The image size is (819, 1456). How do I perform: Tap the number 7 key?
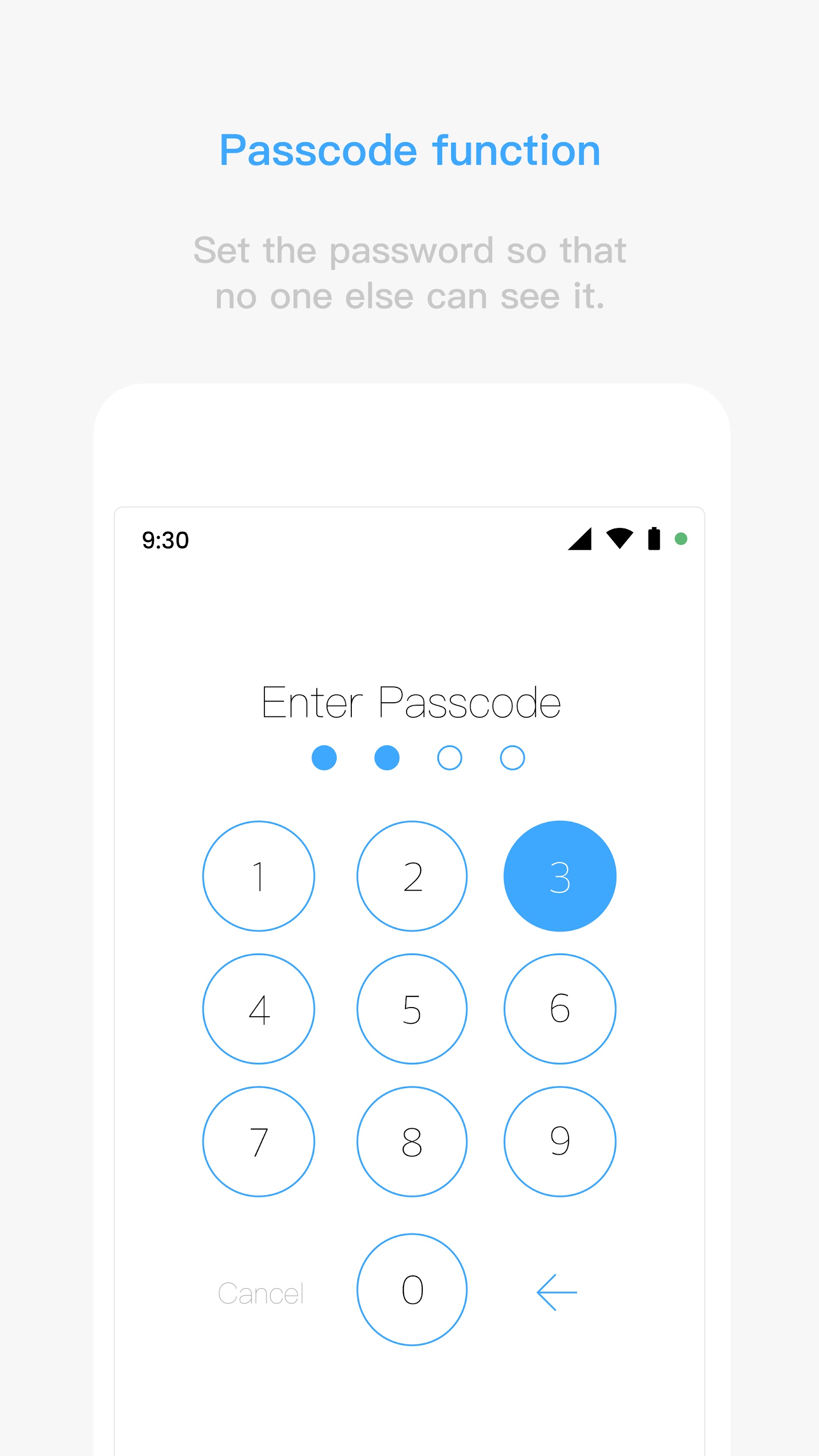259,1142
